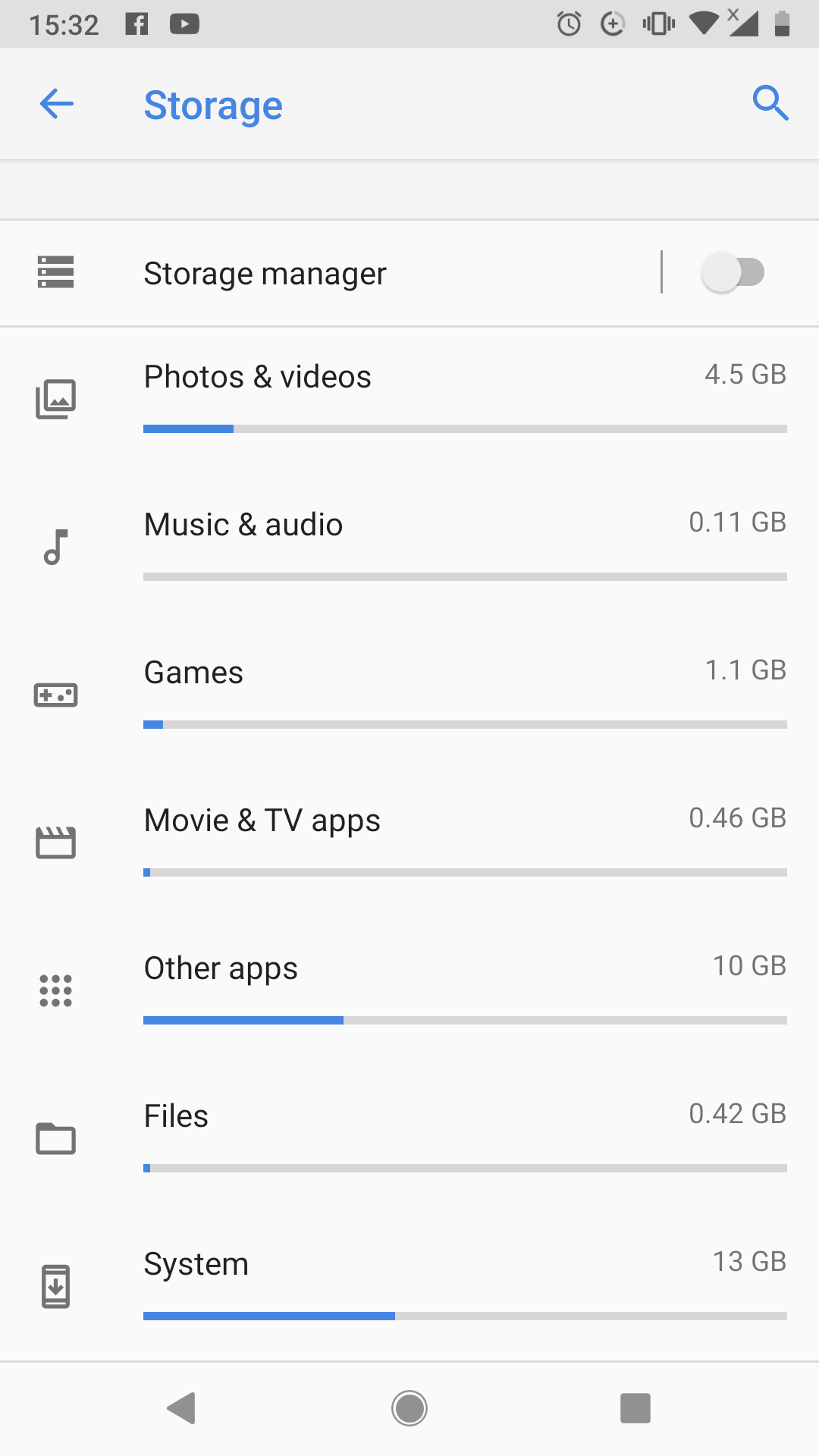The image size is (819, 1456).
Task: Tap the Photos & videos usage progress bar
Action: point(464,428)
